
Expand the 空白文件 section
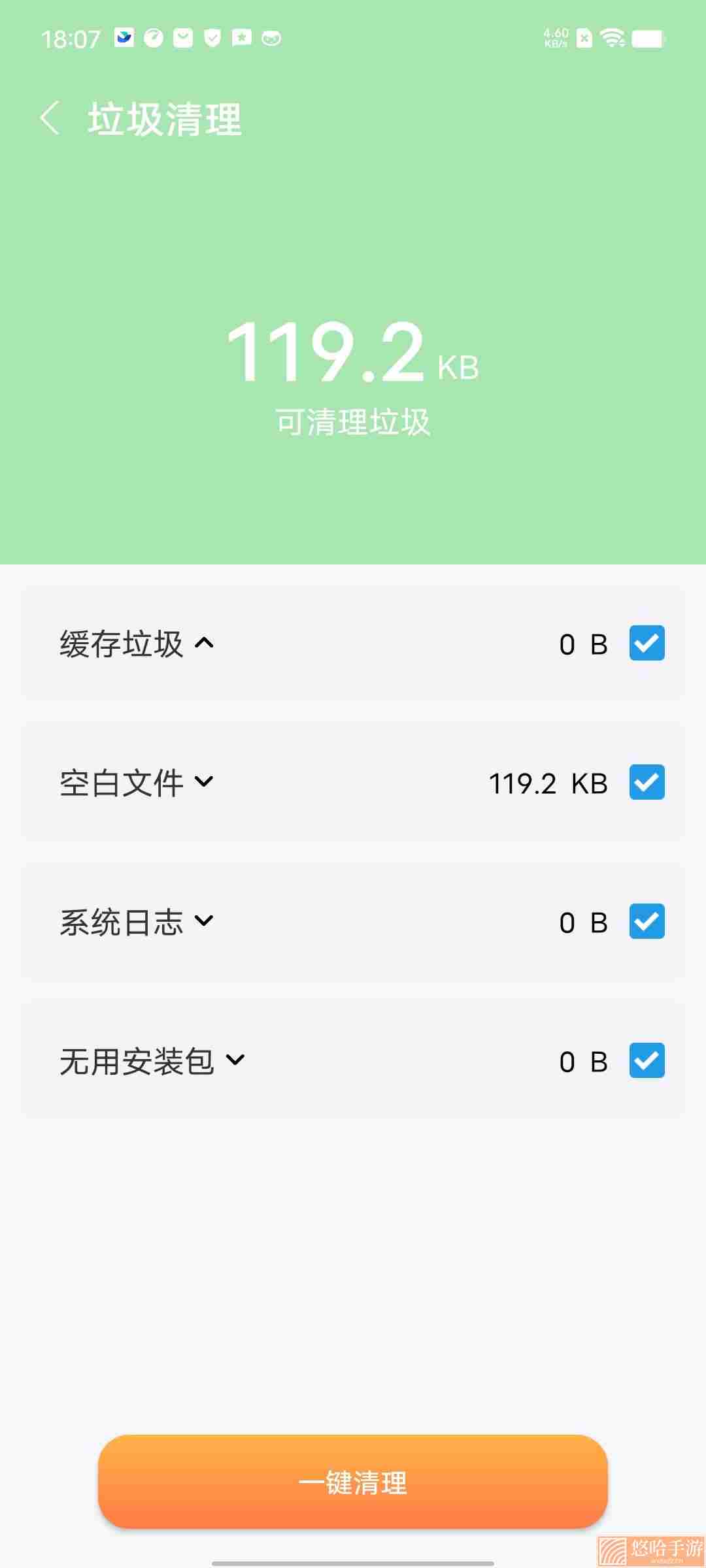click(x=204, y=782)
